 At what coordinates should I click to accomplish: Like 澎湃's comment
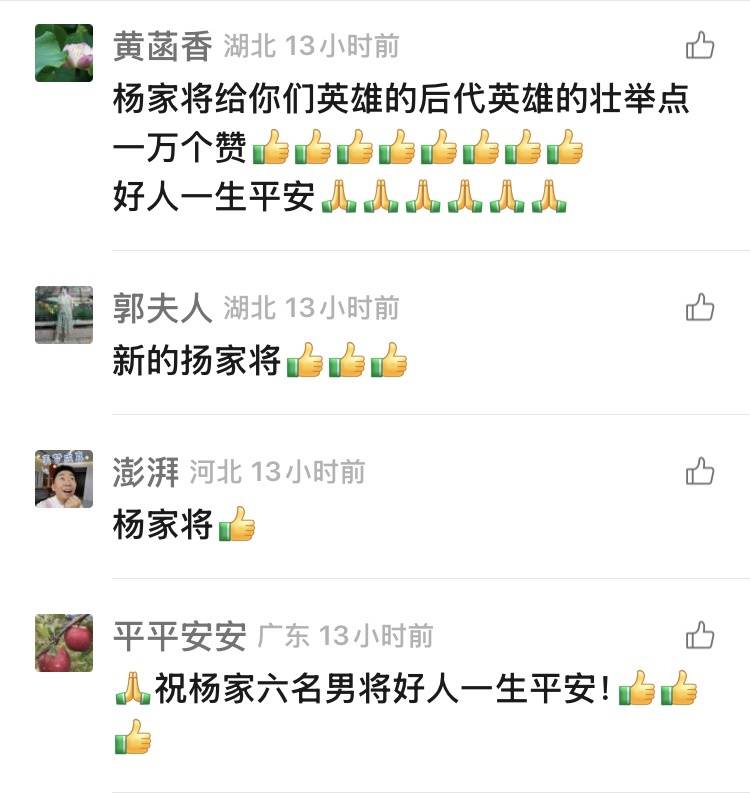coord(700,471)
